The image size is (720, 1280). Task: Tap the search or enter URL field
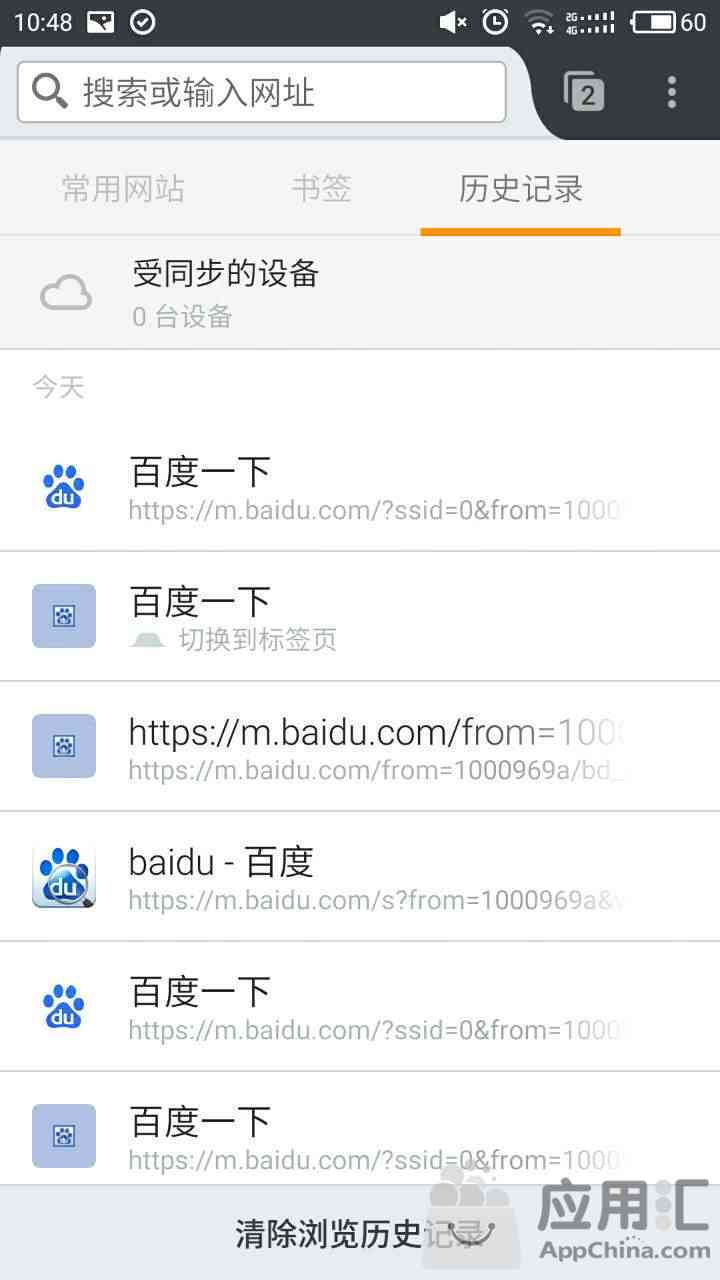pyautogui.click(x=261, y=92)
